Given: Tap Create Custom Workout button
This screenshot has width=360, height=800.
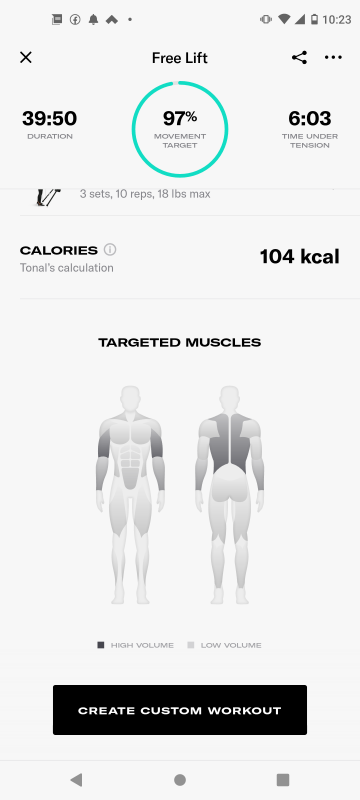Looking at the screenshot, I should point(180,710).
